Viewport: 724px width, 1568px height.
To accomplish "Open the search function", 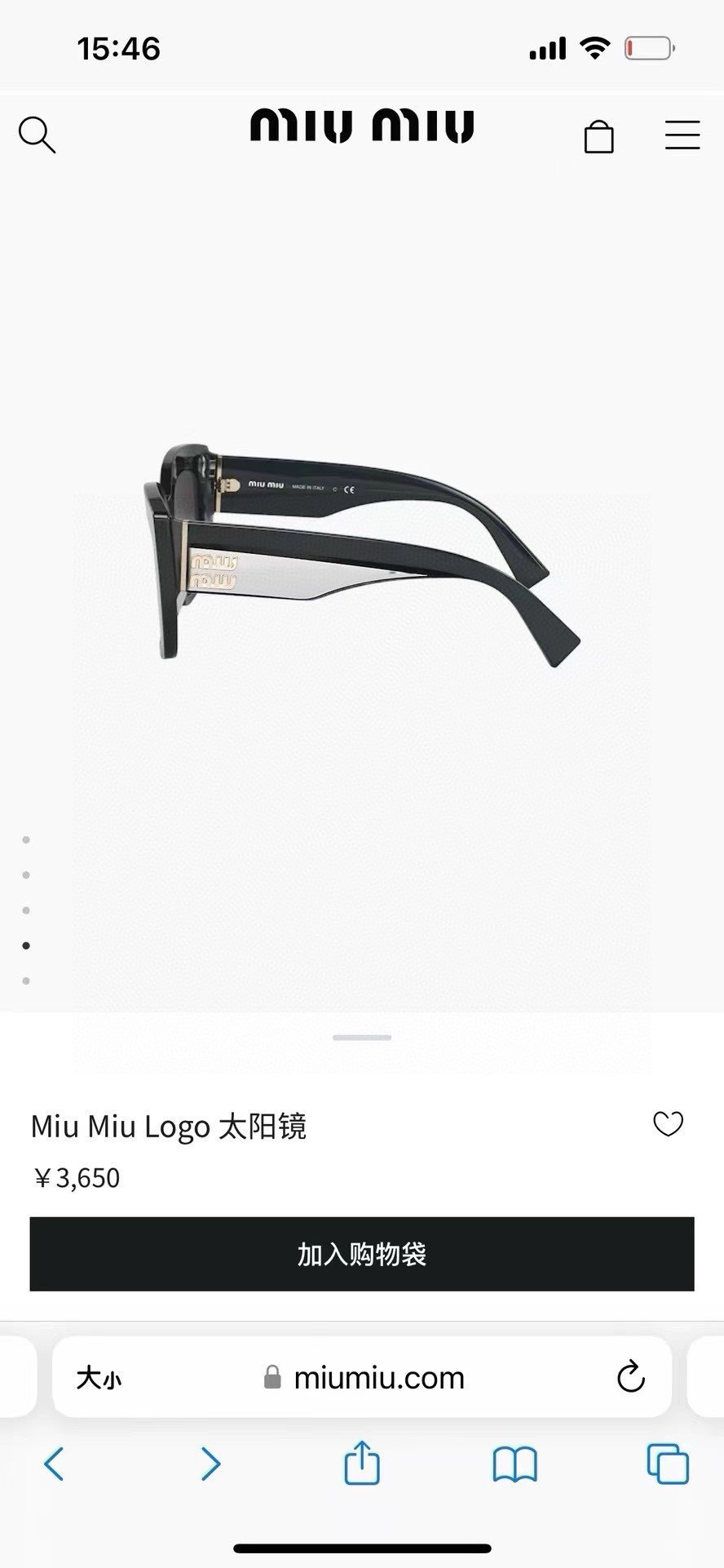I will tap(37, 135).
